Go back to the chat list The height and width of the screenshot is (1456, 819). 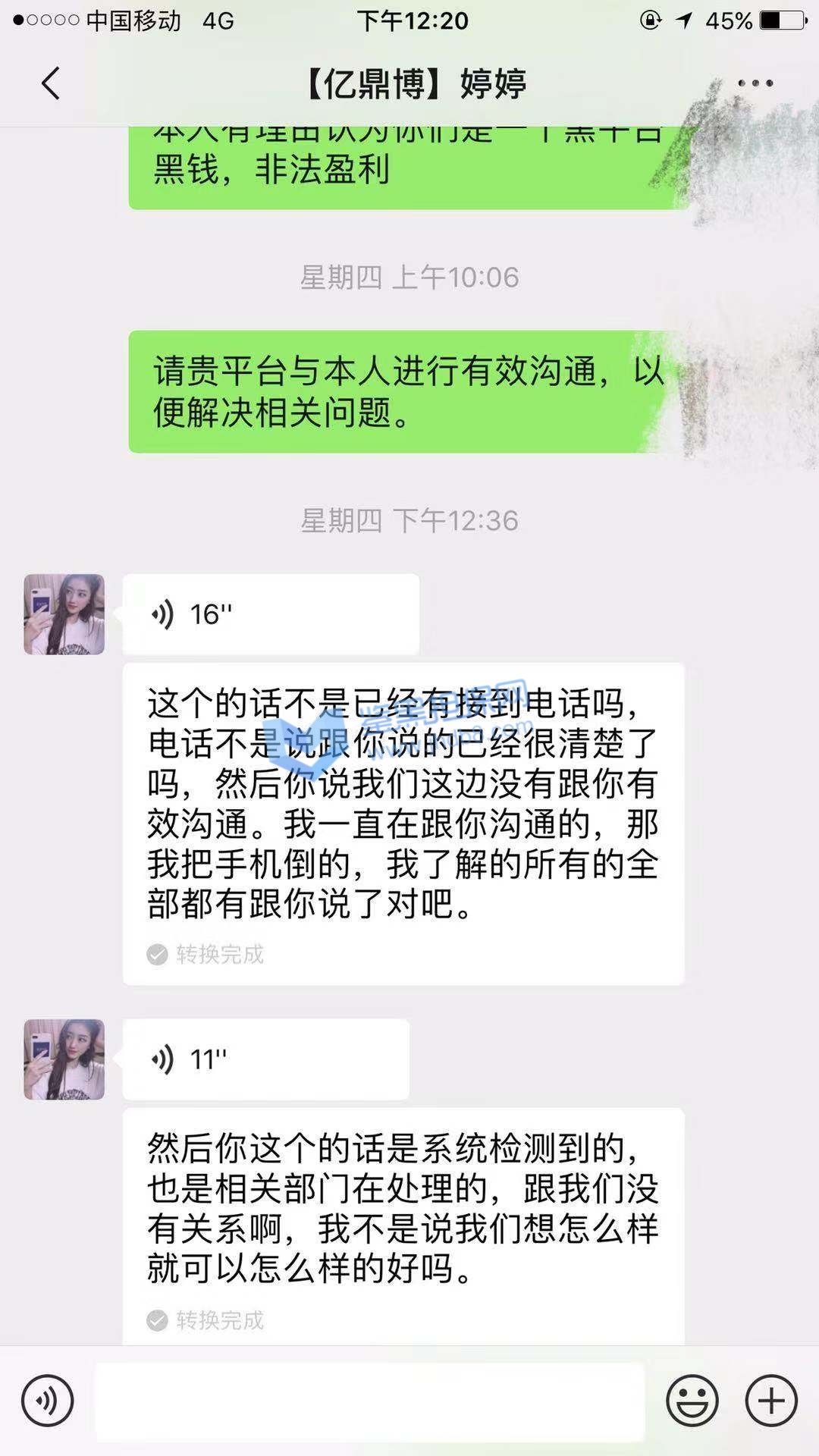coord(50,83)
